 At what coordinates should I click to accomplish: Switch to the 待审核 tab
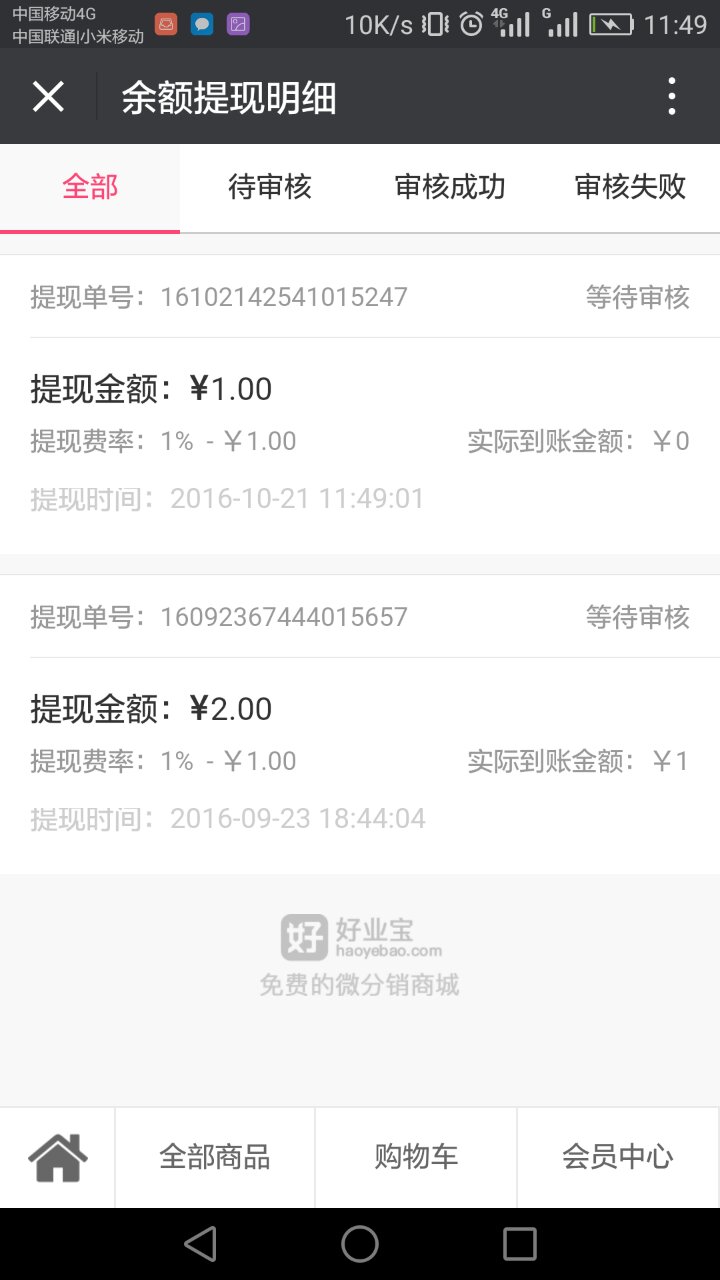[270, 187]
